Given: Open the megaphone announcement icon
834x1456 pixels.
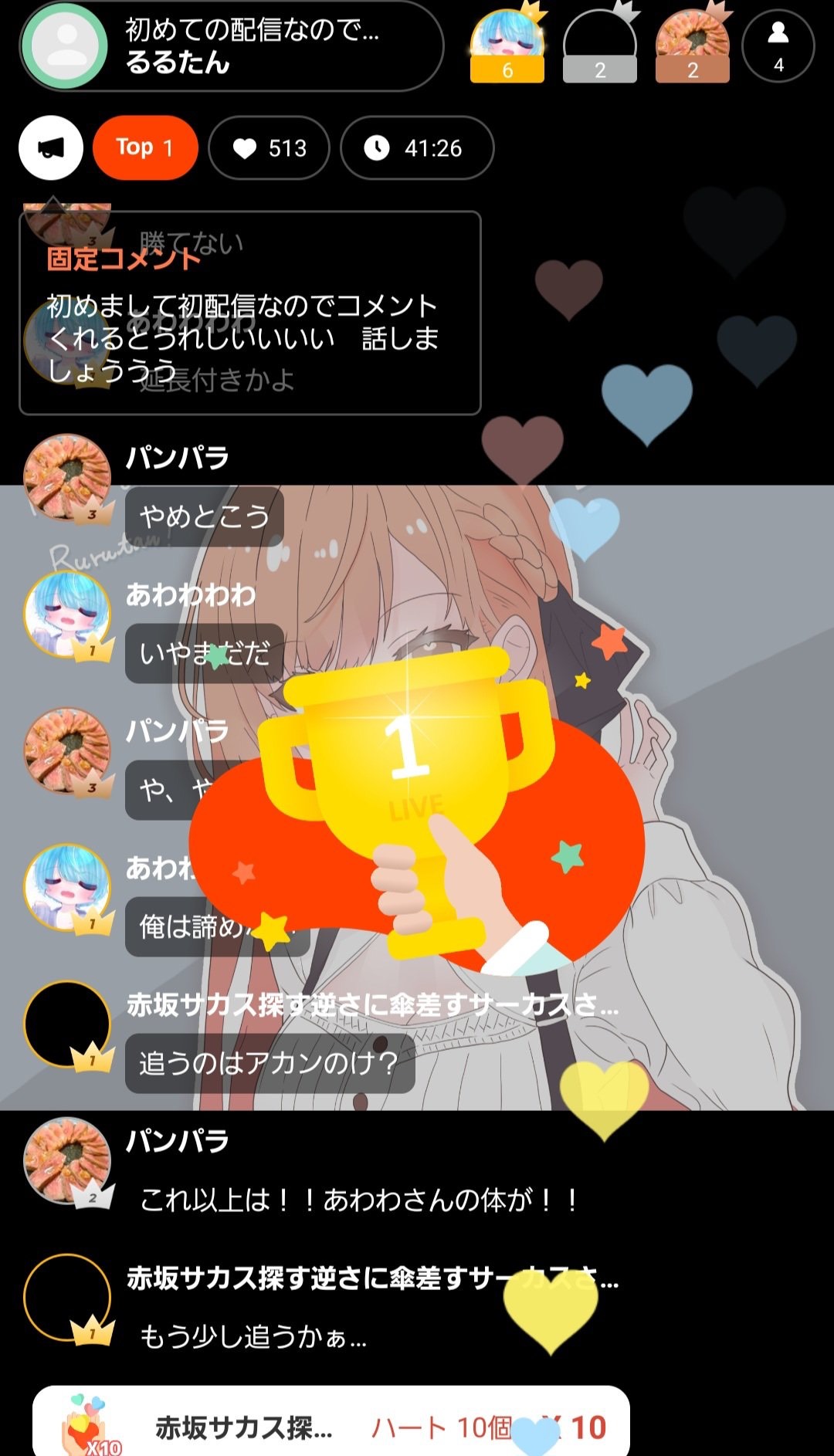Looking at the screenshot, I should [51, 147].
